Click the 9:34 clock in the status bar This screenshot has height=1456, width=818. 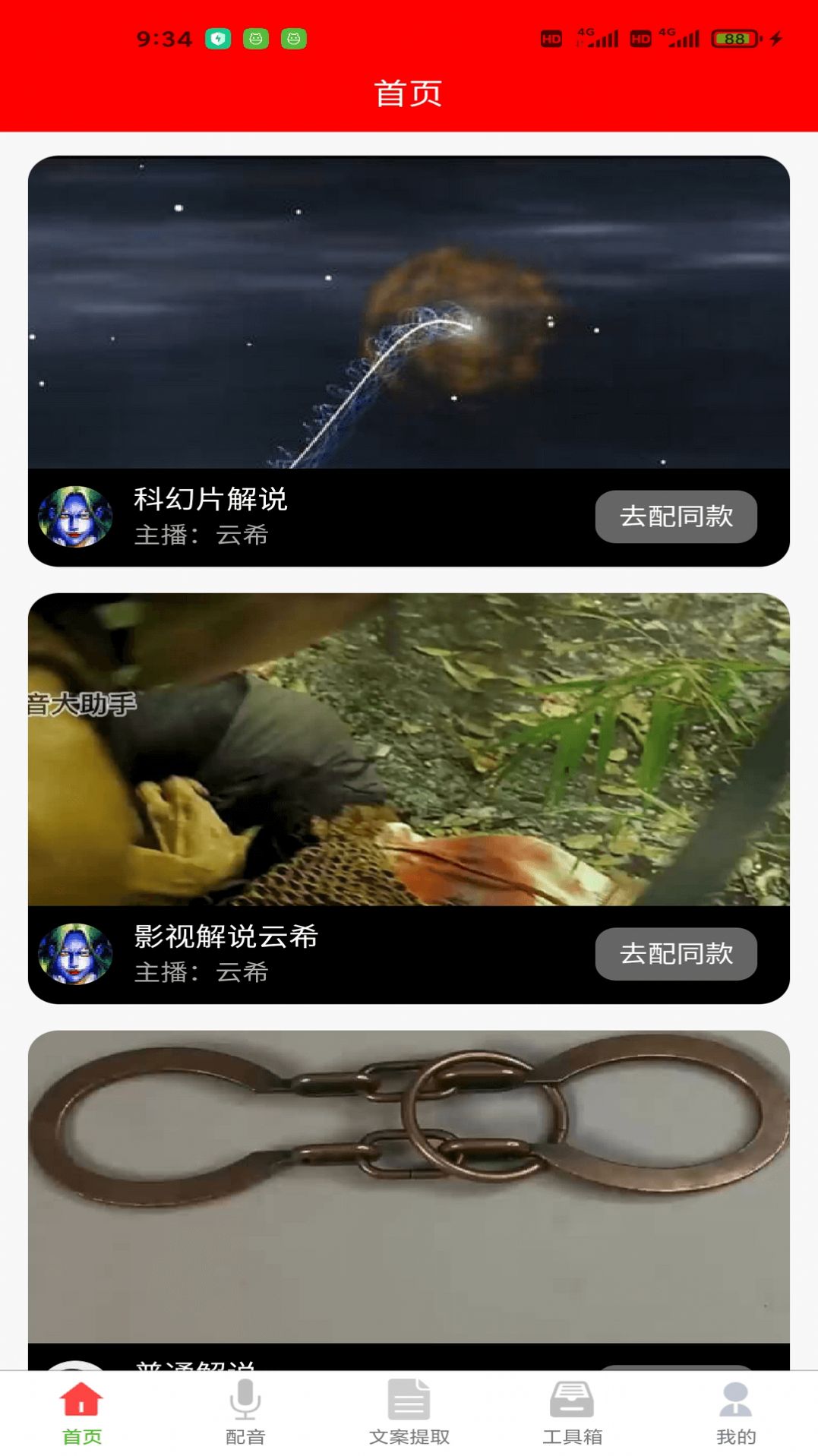164,36
